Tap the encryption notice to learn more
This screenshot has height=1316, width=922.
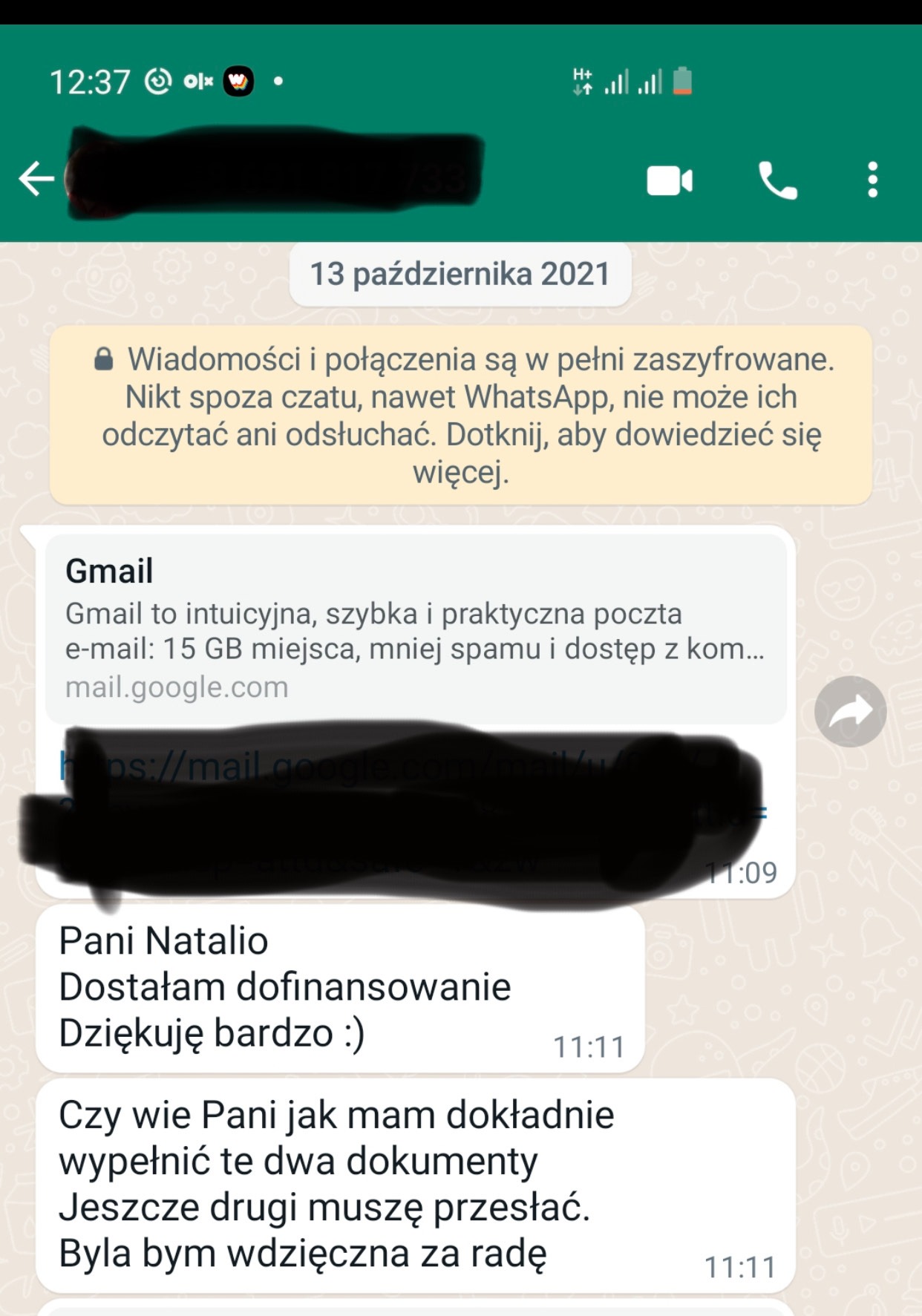[x=460, y=416]
